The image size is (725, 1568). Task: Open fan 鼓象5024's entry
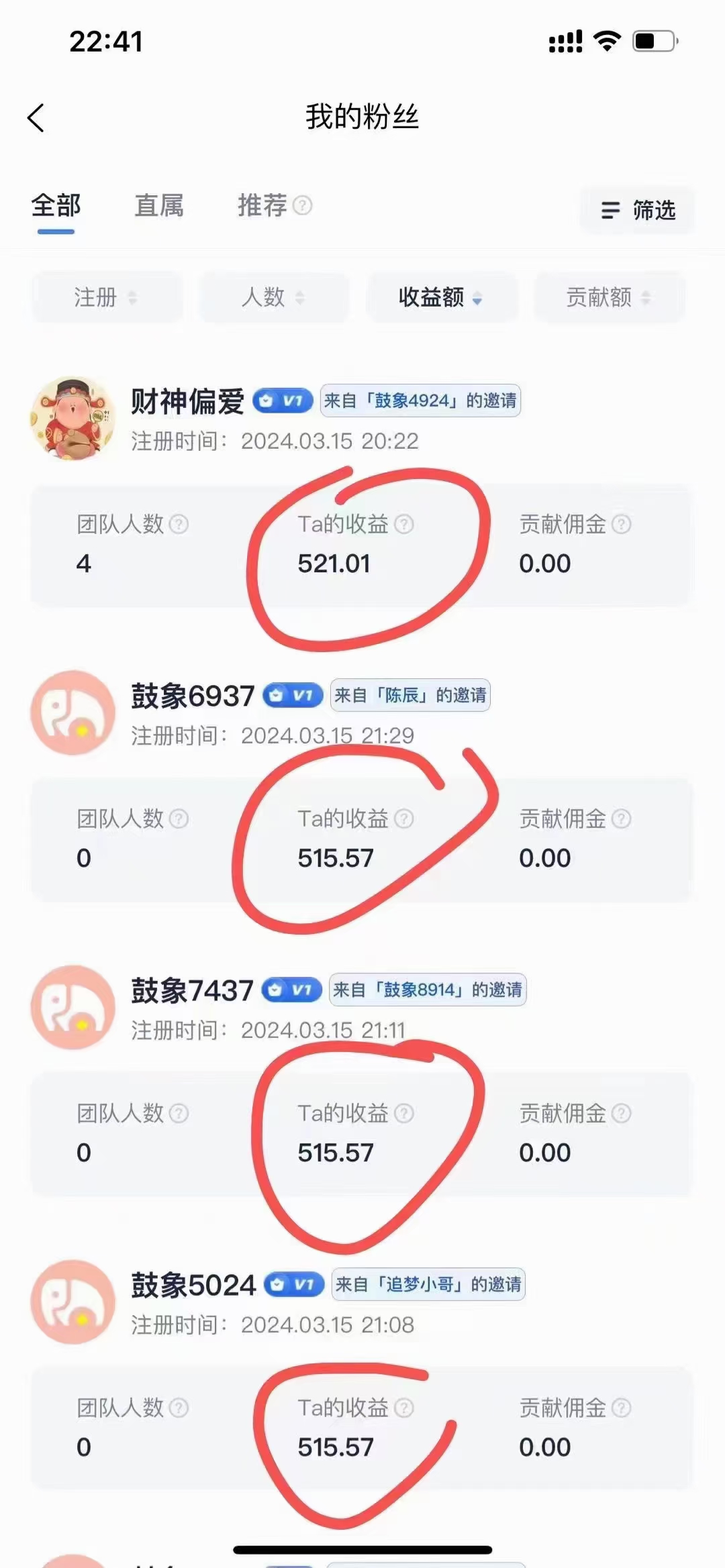[193, 1286]
